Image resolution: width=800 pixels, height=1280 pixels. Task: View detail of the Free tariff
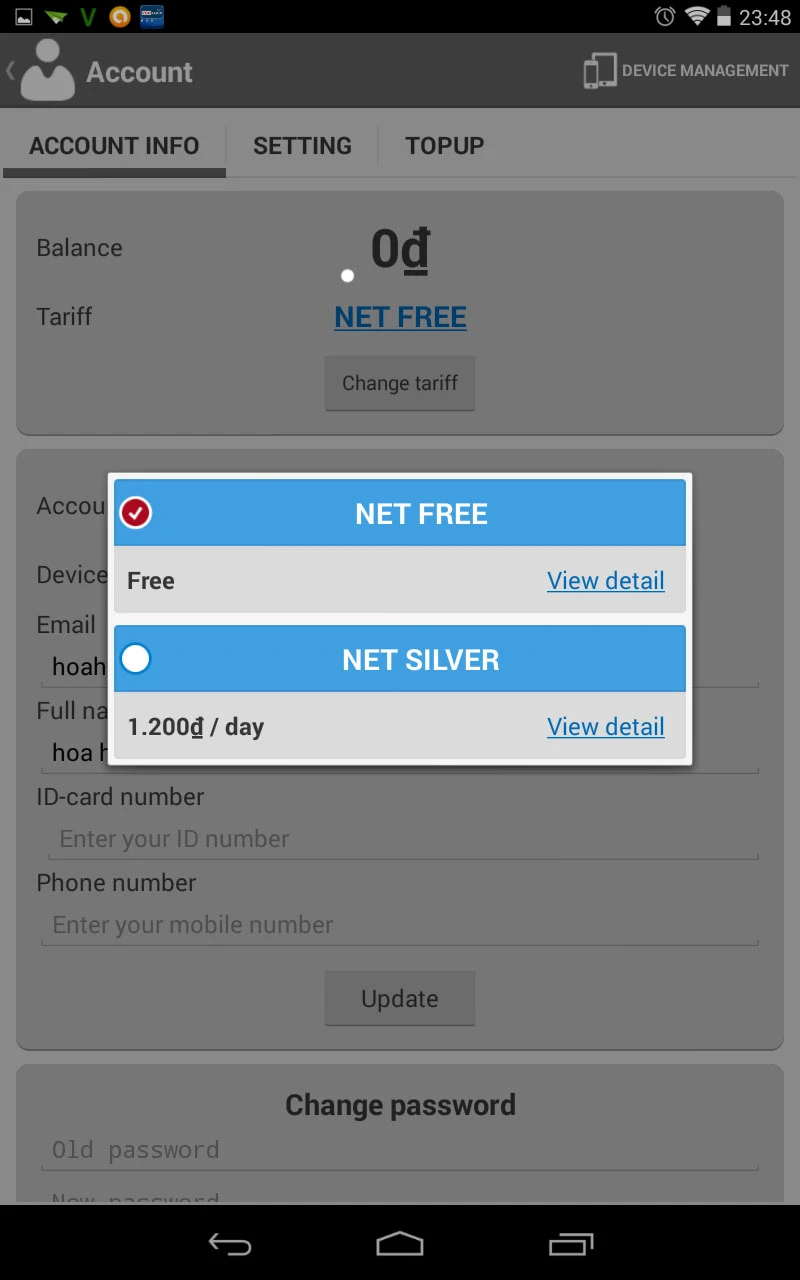pyautogui.click(x=605, y=581)
